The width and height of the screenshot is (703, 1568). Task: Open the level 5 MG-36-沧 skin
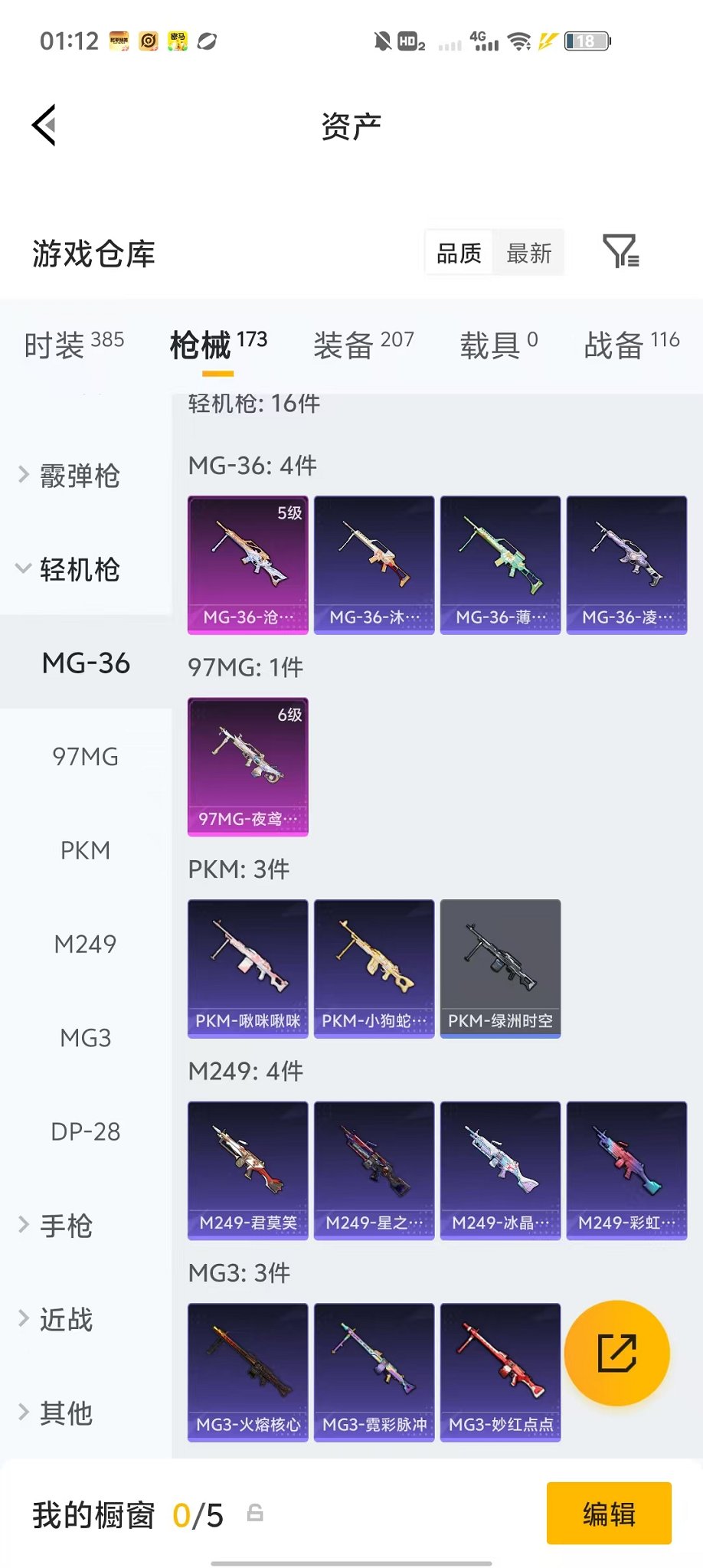click(248, 565)
